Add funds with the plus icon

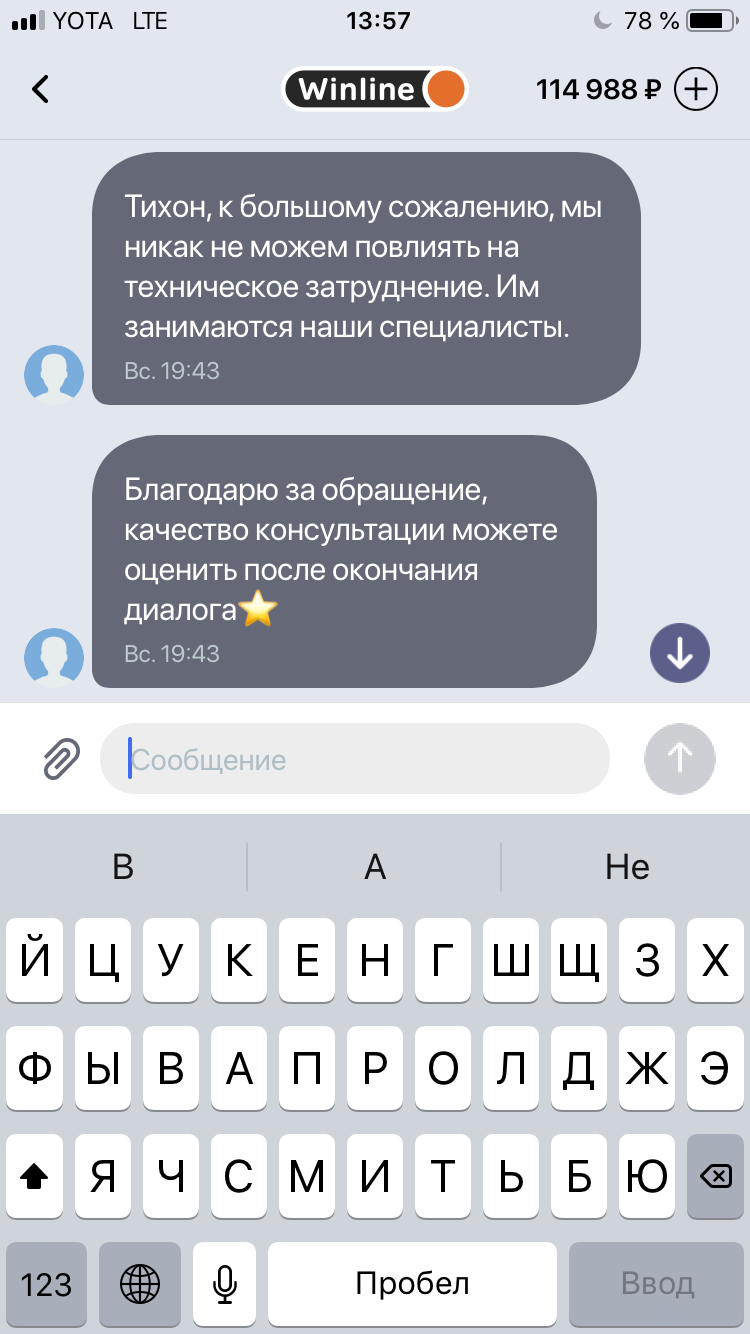coord(696,90)
